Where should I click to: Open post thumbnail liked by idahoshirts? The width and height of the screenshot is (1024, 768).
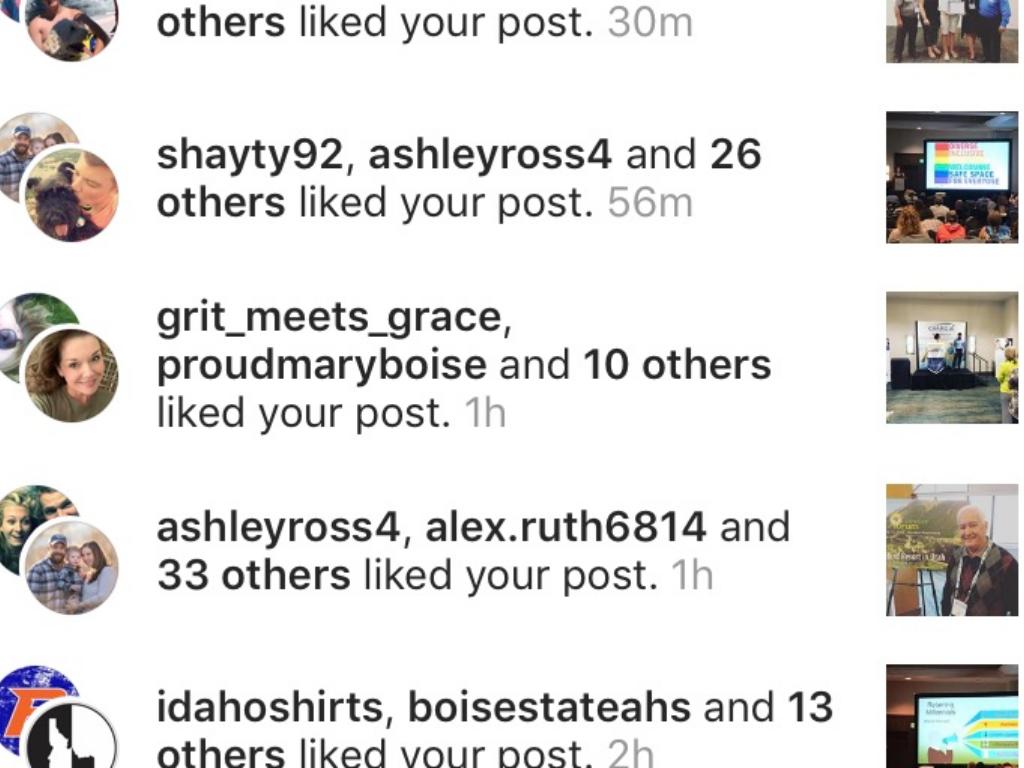click(951, 718)
